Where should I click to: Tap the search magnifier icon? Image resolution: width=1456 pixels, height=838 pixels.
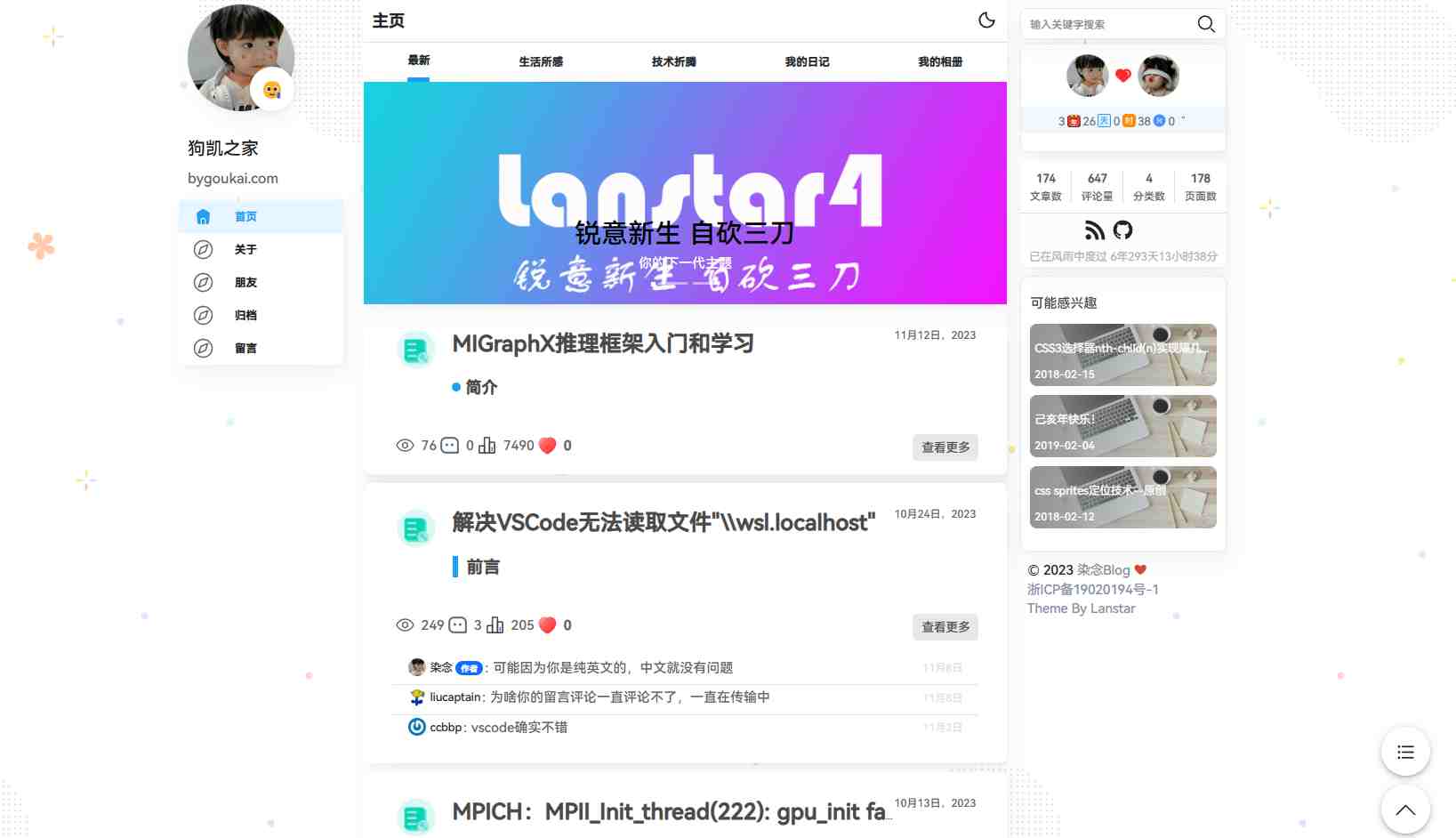tap(1205, 24)
